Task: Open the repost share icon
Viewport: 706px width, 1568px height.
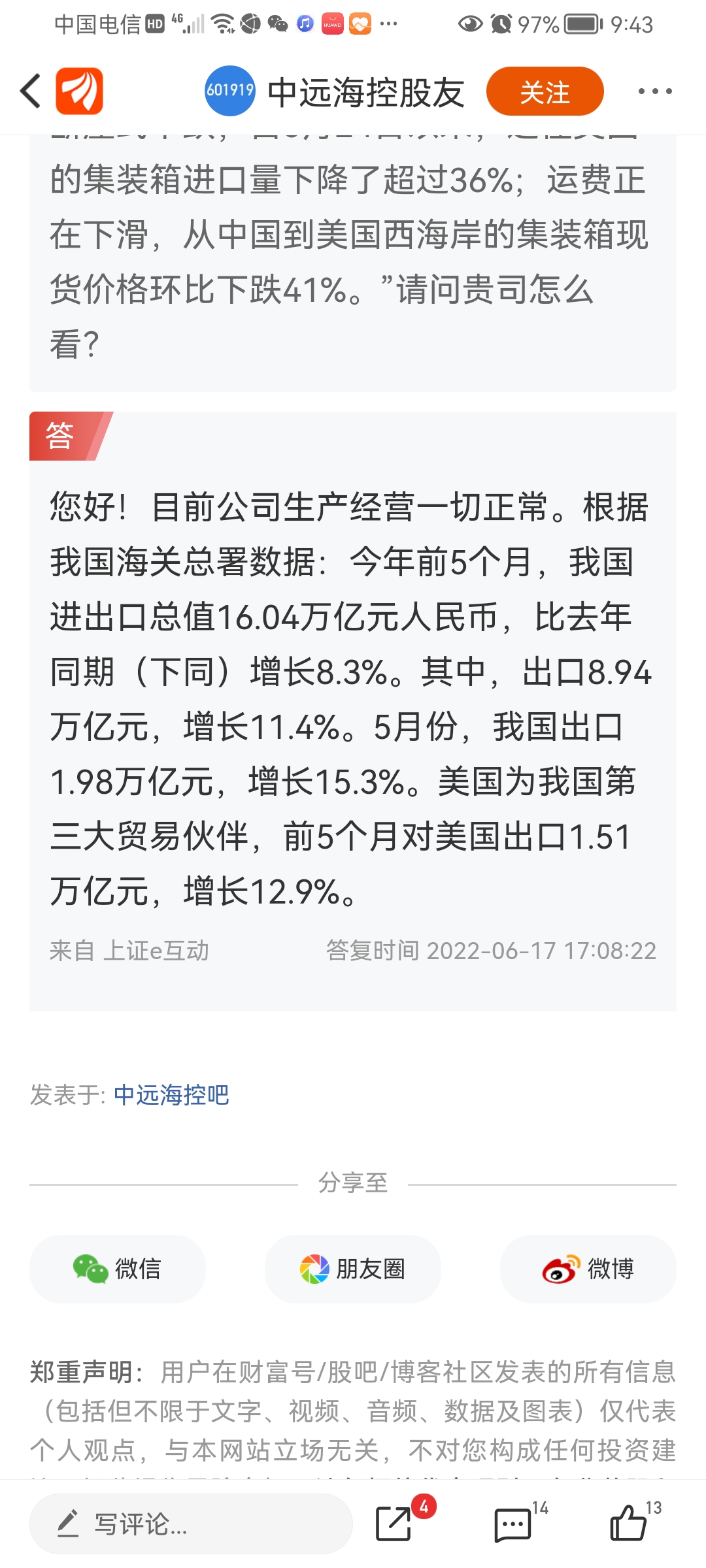Action: point(394,1524)
